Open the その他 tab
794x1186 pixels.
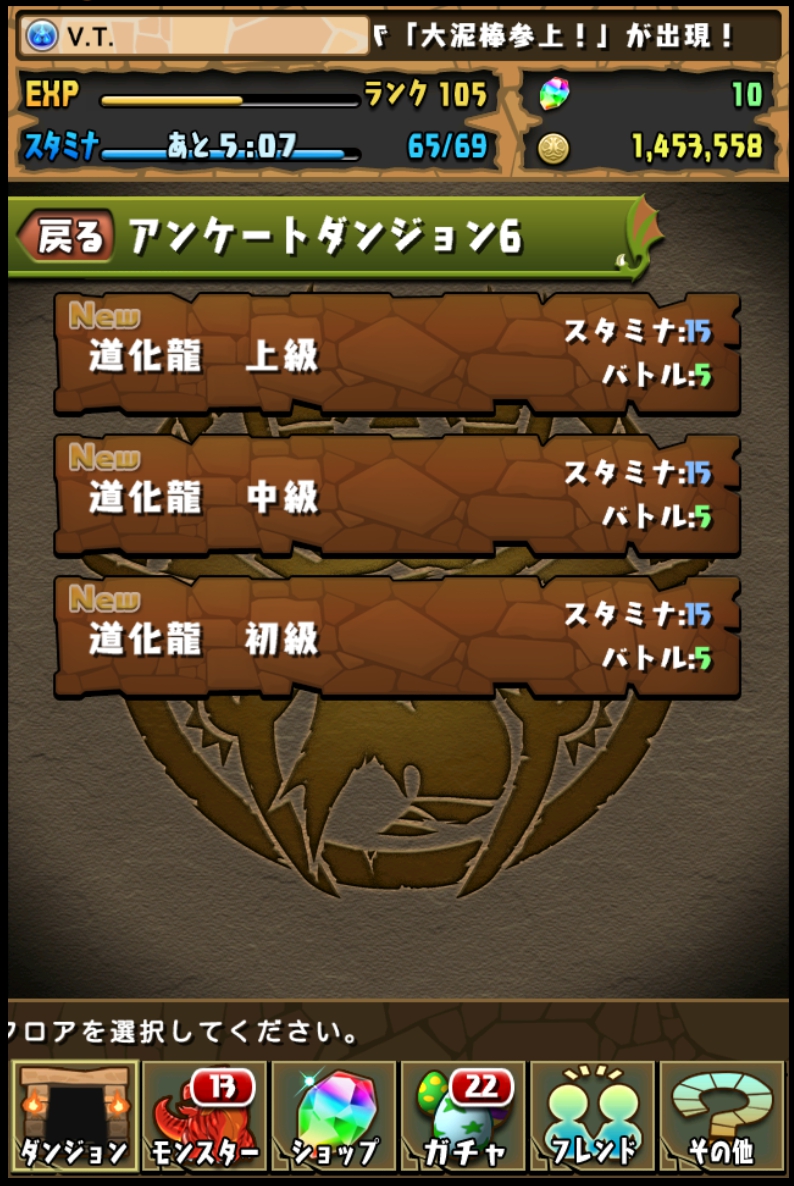721,1117
